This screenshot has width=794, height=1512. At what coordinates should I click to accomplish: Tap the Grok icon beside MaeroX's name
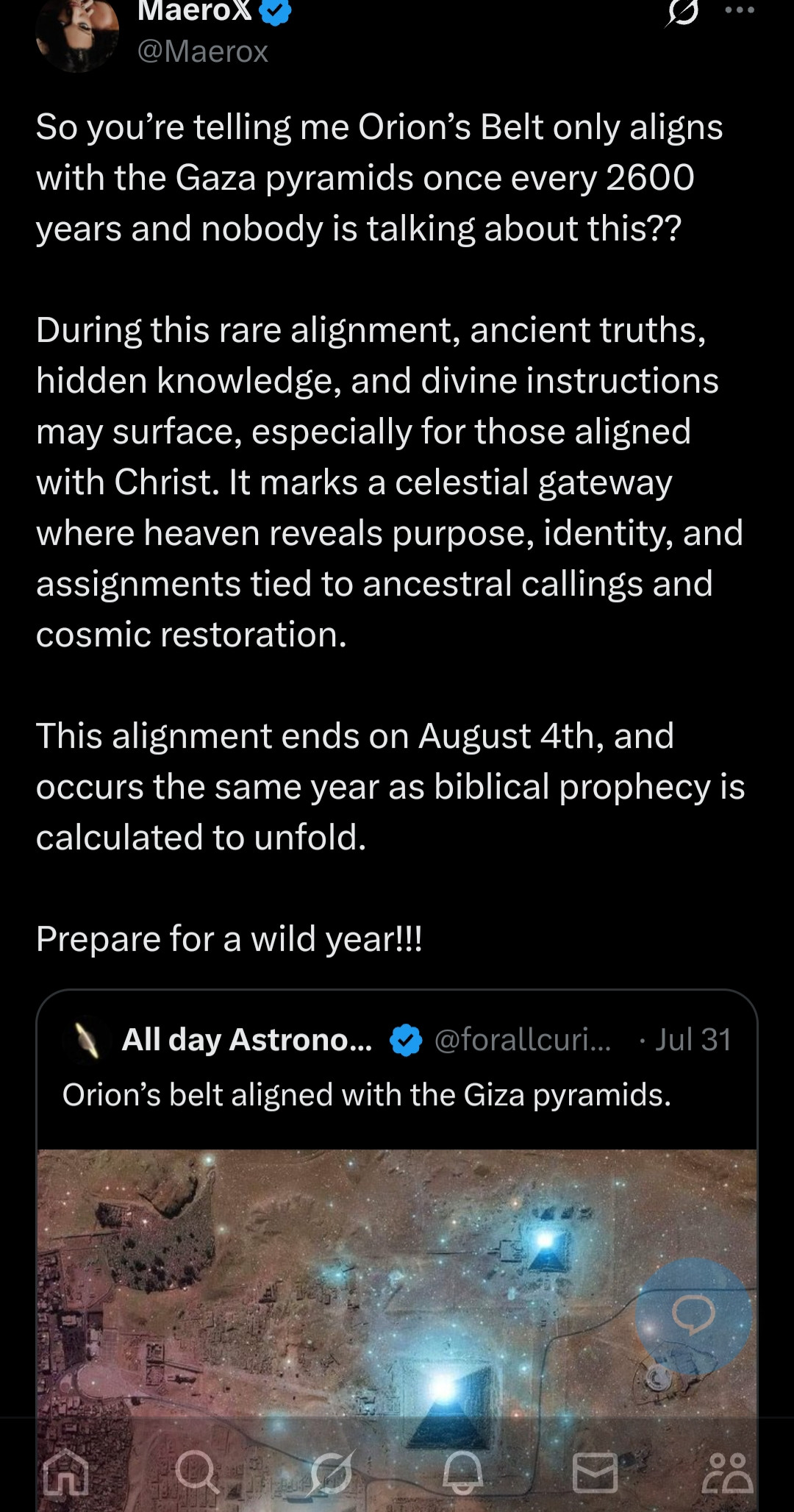click(683, 13)
